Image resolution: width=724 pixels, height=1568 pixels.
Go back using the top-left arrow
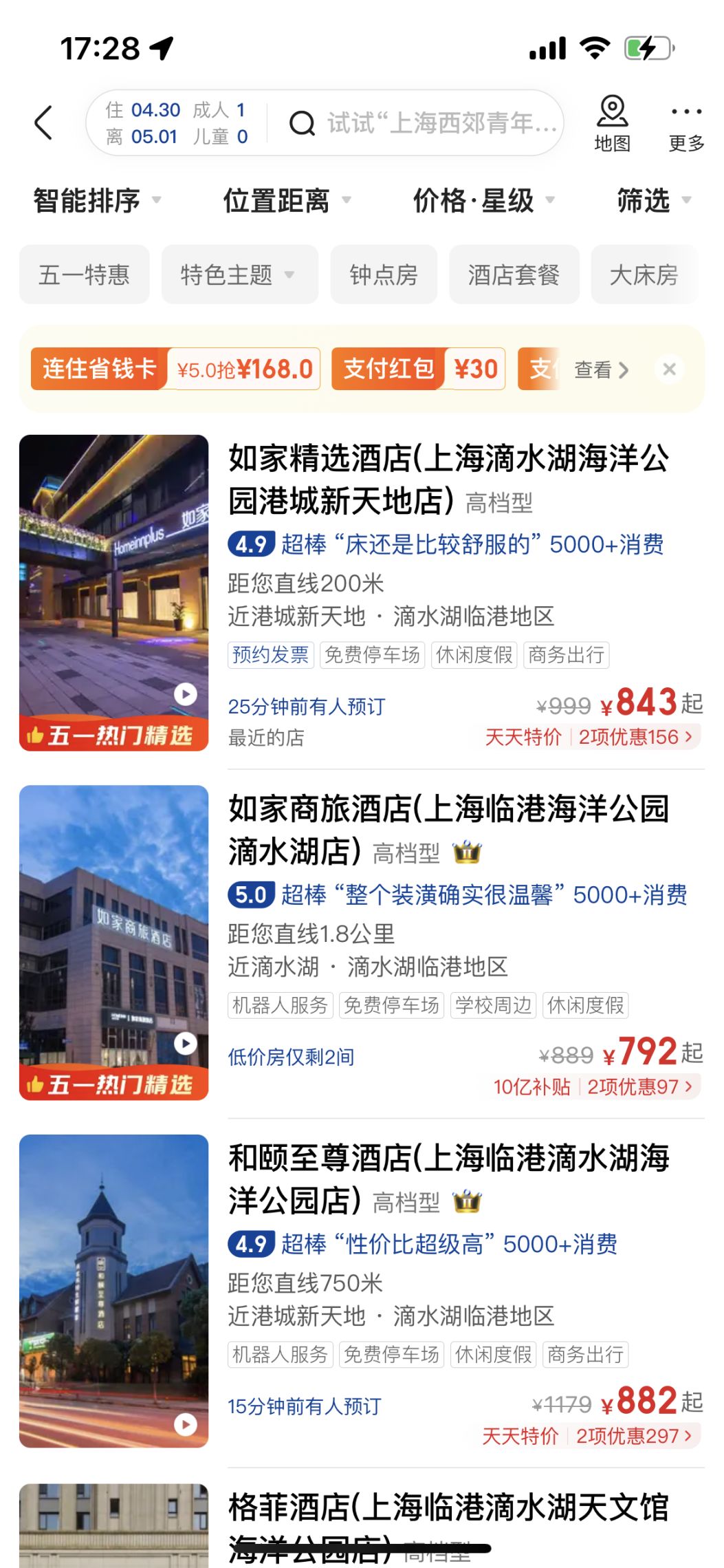43,123
